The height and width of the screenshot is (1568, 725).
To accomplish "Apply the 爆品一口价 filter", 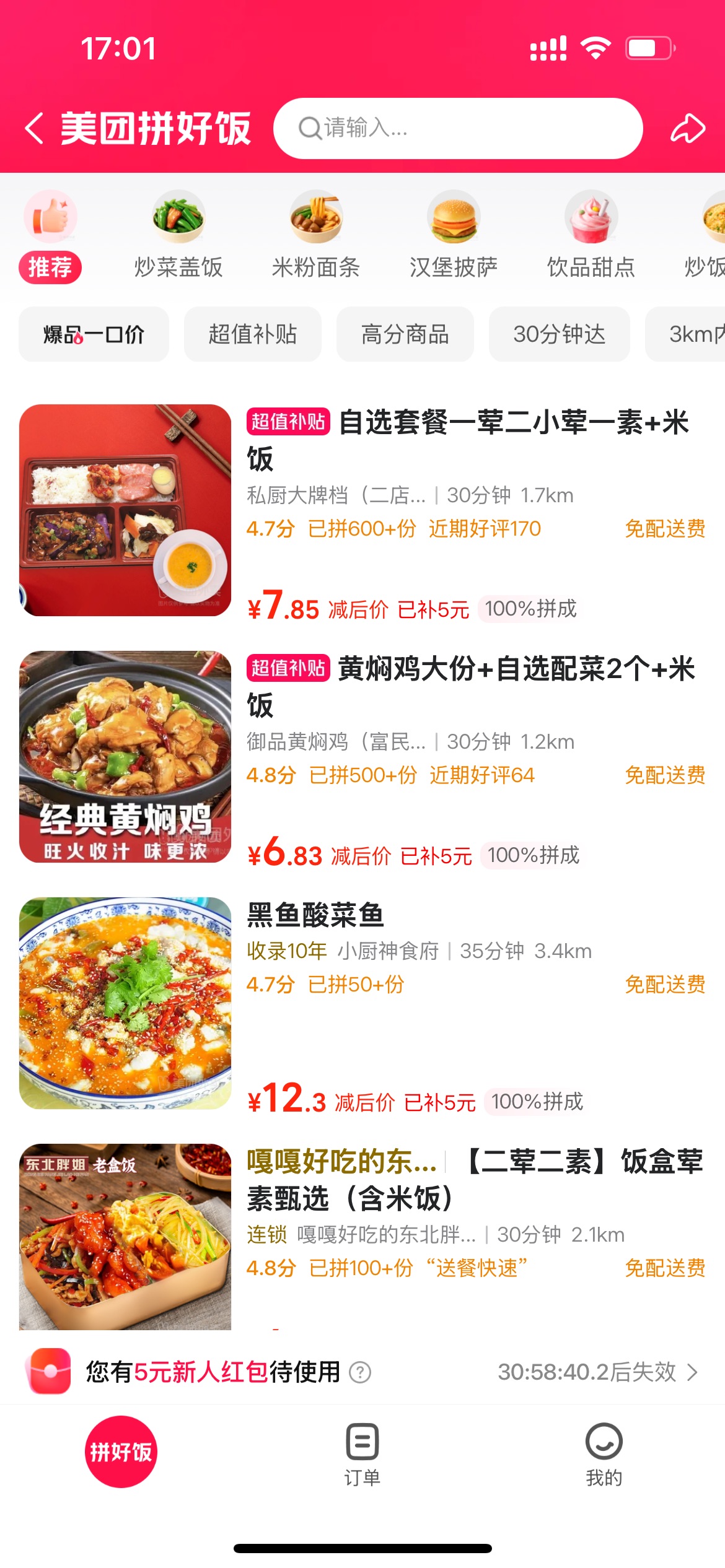I will pyautogui.click(x=94, y=334).
